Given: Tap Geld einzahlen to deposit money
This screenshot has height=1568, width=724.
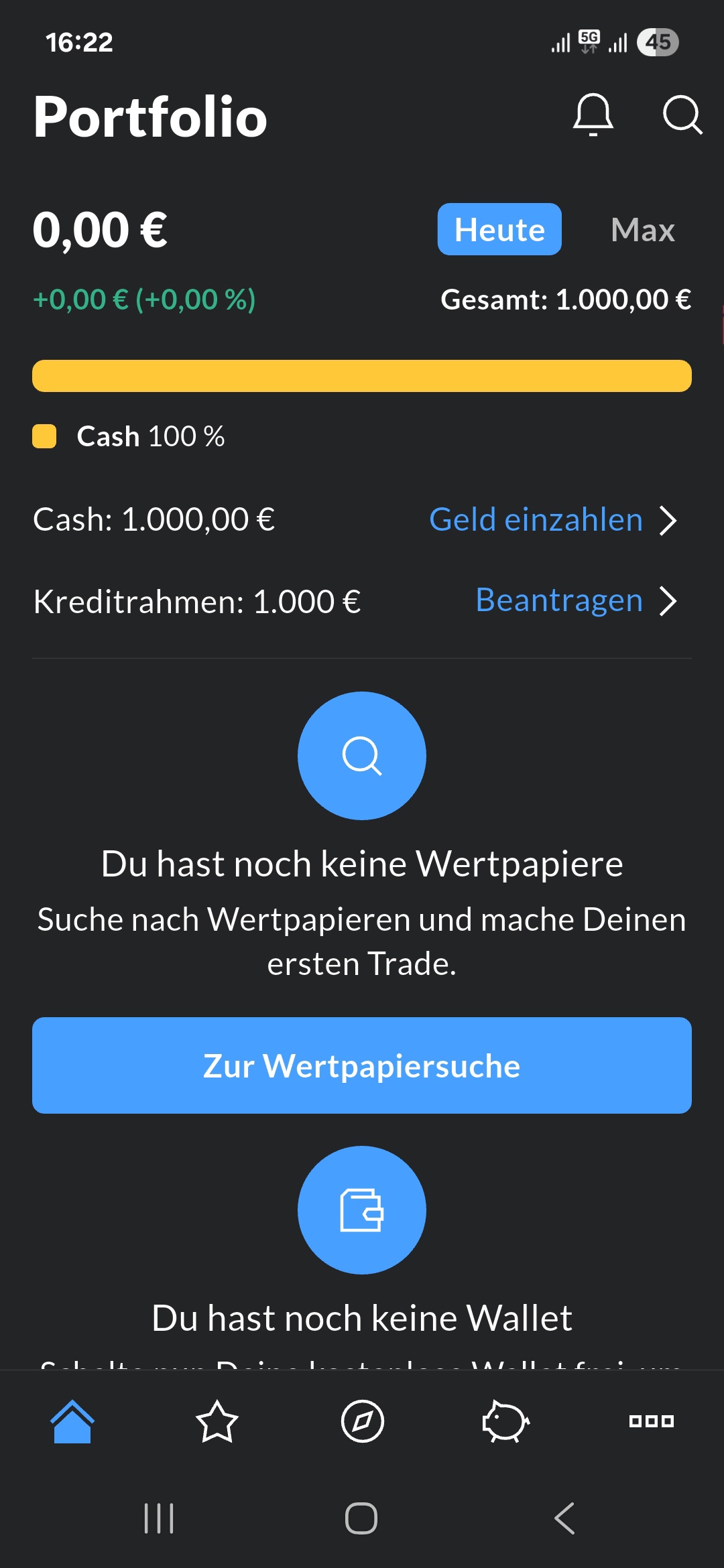Looking at the screenshot, I should click(x=552, y=520).
